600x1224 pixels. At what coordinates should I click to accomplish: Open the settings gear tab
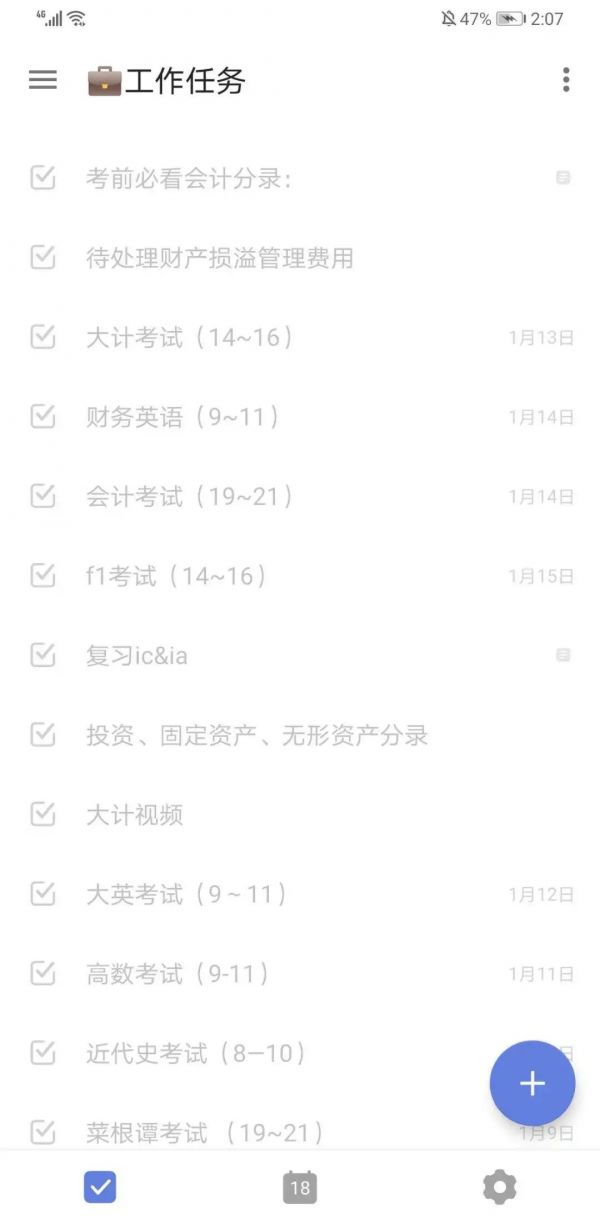pyautogui.click(x=500, y=1187)
